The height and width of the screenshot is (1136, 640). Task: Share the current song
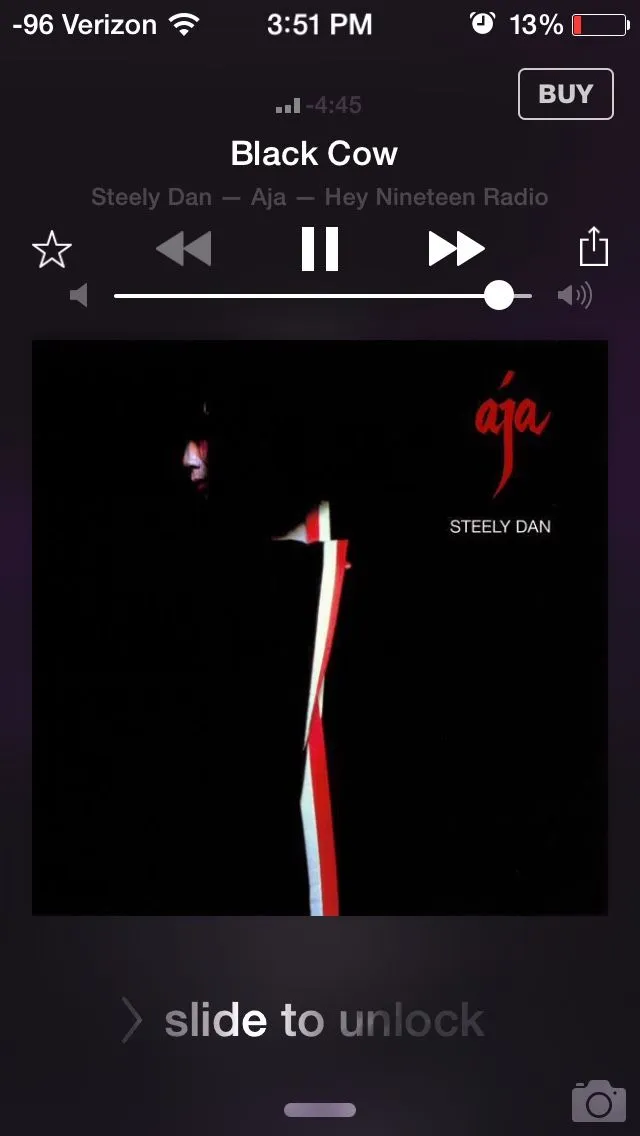[x=593, y=247]
